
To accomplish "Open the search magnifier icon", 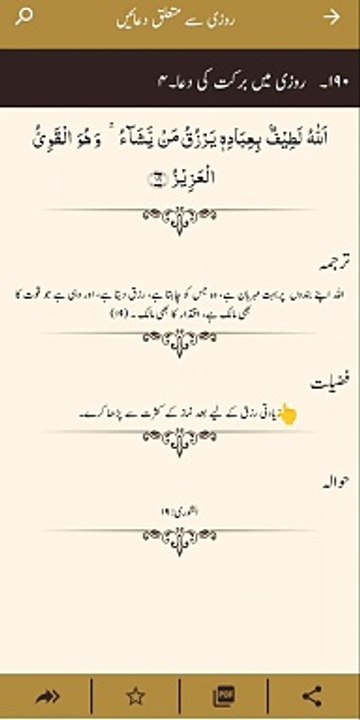I will point(24,17).
